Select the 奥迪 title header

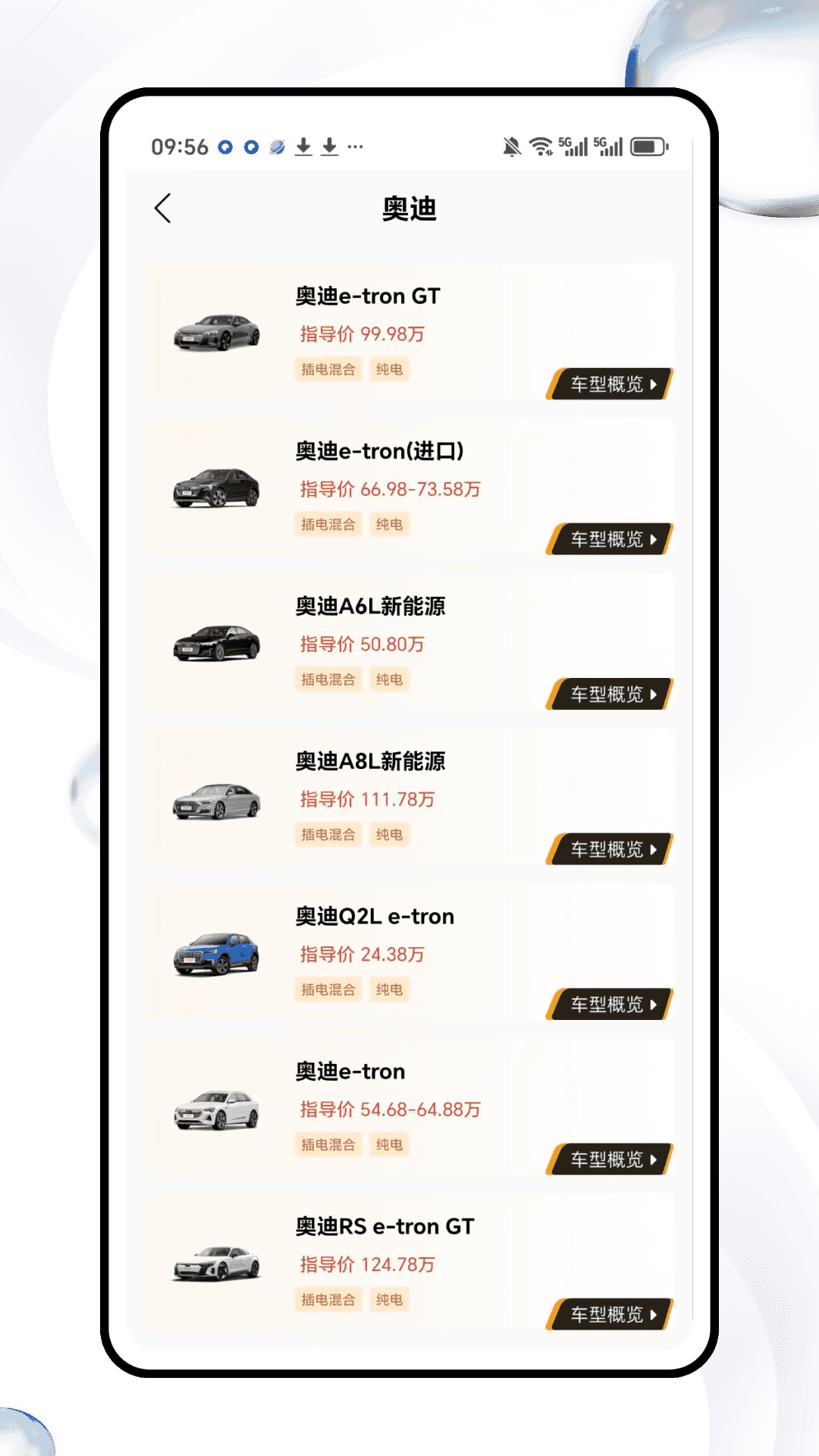click(408, 209)
